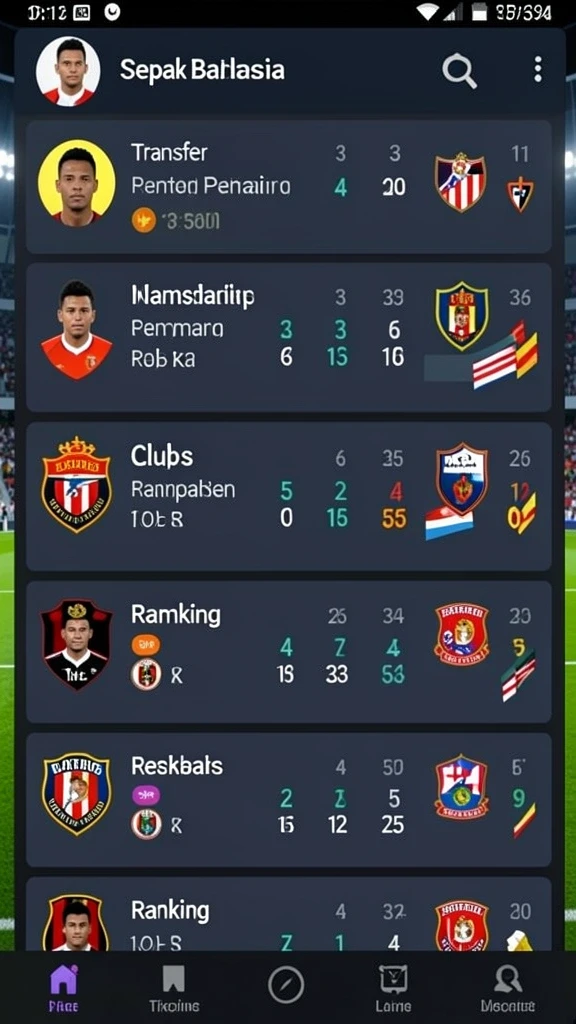The height and width of the screenshot is (1024, 576).
Task: Open the Ranking card
Action: tap(288, 914)
